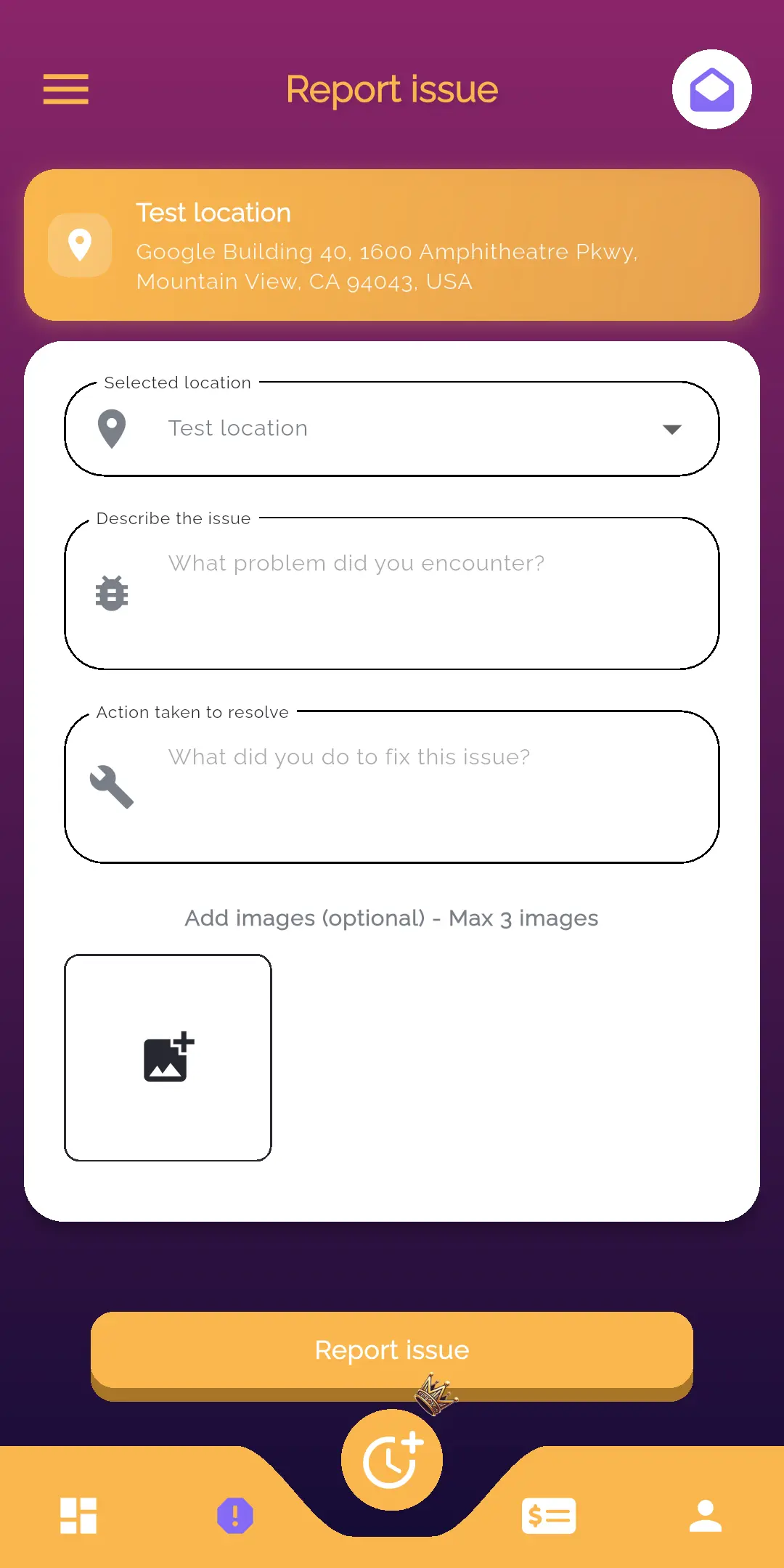Open the navigation hamburger menu

click(65, 89)
